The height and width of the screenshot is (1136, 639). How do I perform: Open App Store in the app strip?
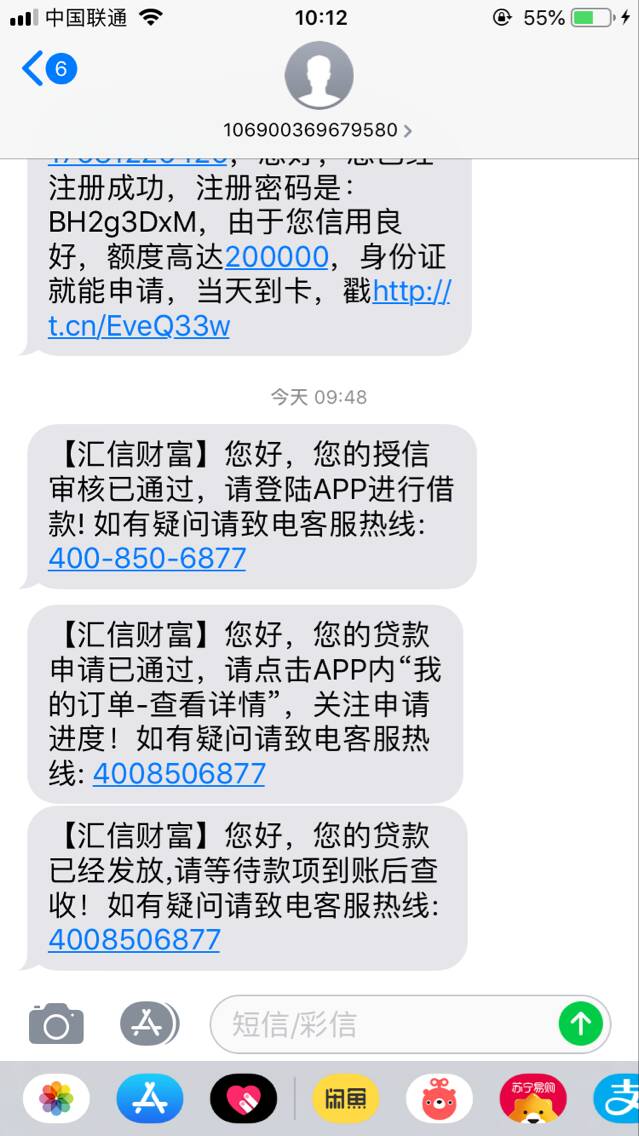(150, 1098)
